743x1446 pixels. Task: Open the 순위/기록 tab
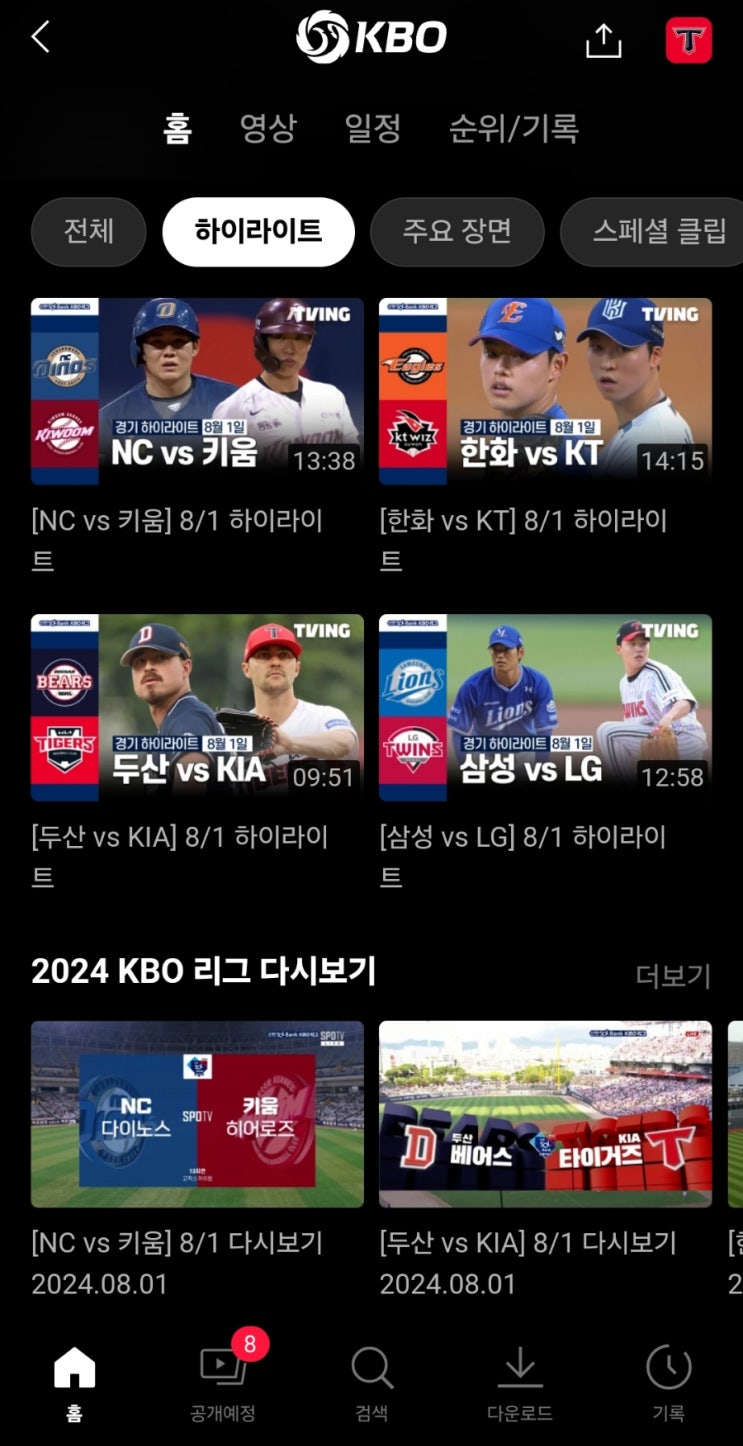(513, 128)
